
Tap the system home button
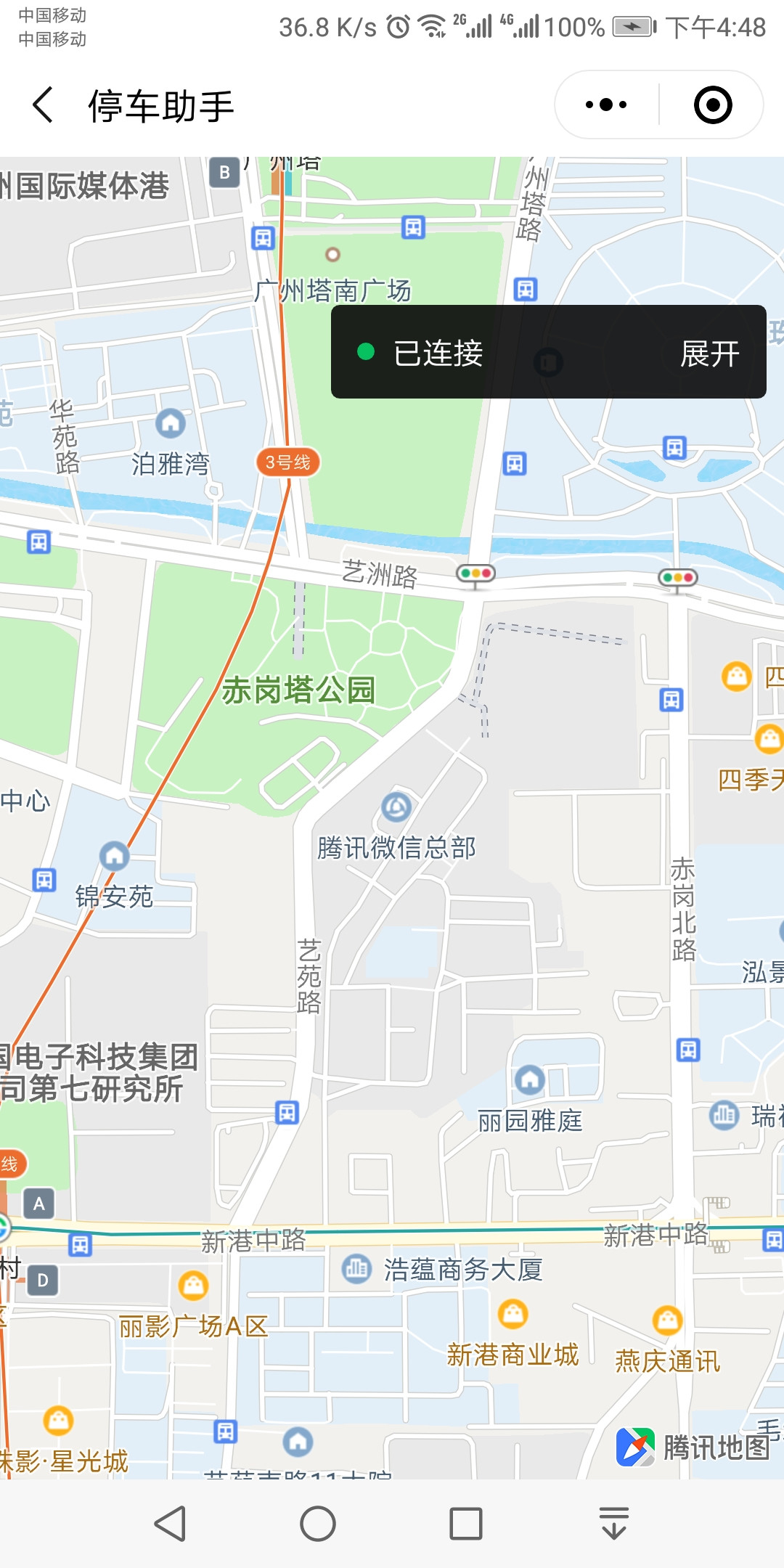[x=318, y=1523]
